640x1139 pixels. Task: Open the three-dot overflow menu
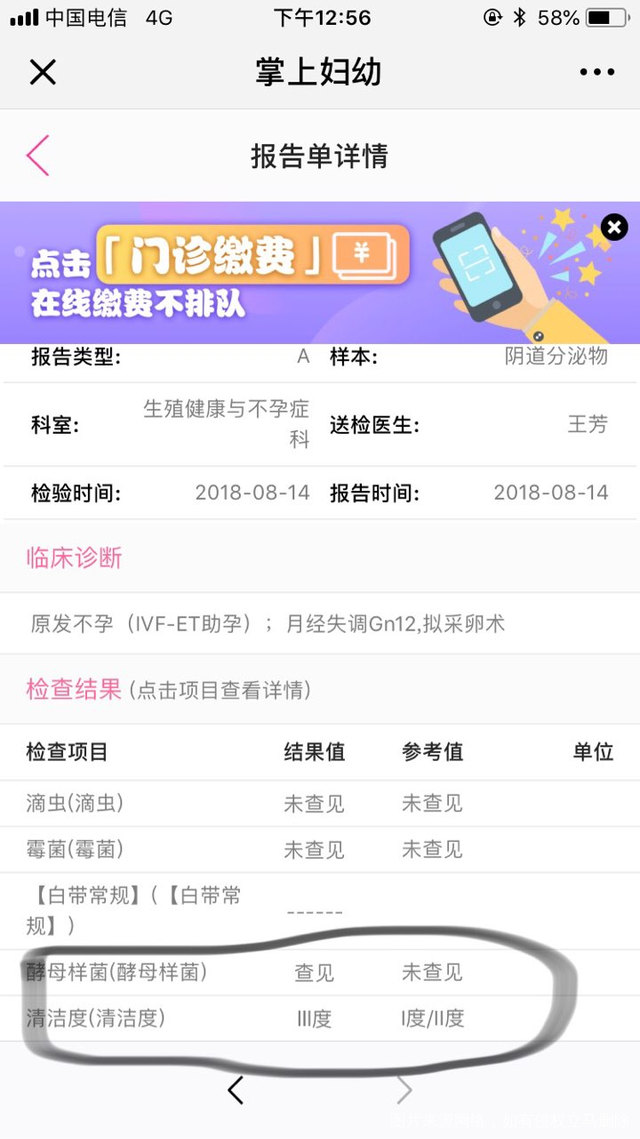pyautogui.click(x=597, y=72)
